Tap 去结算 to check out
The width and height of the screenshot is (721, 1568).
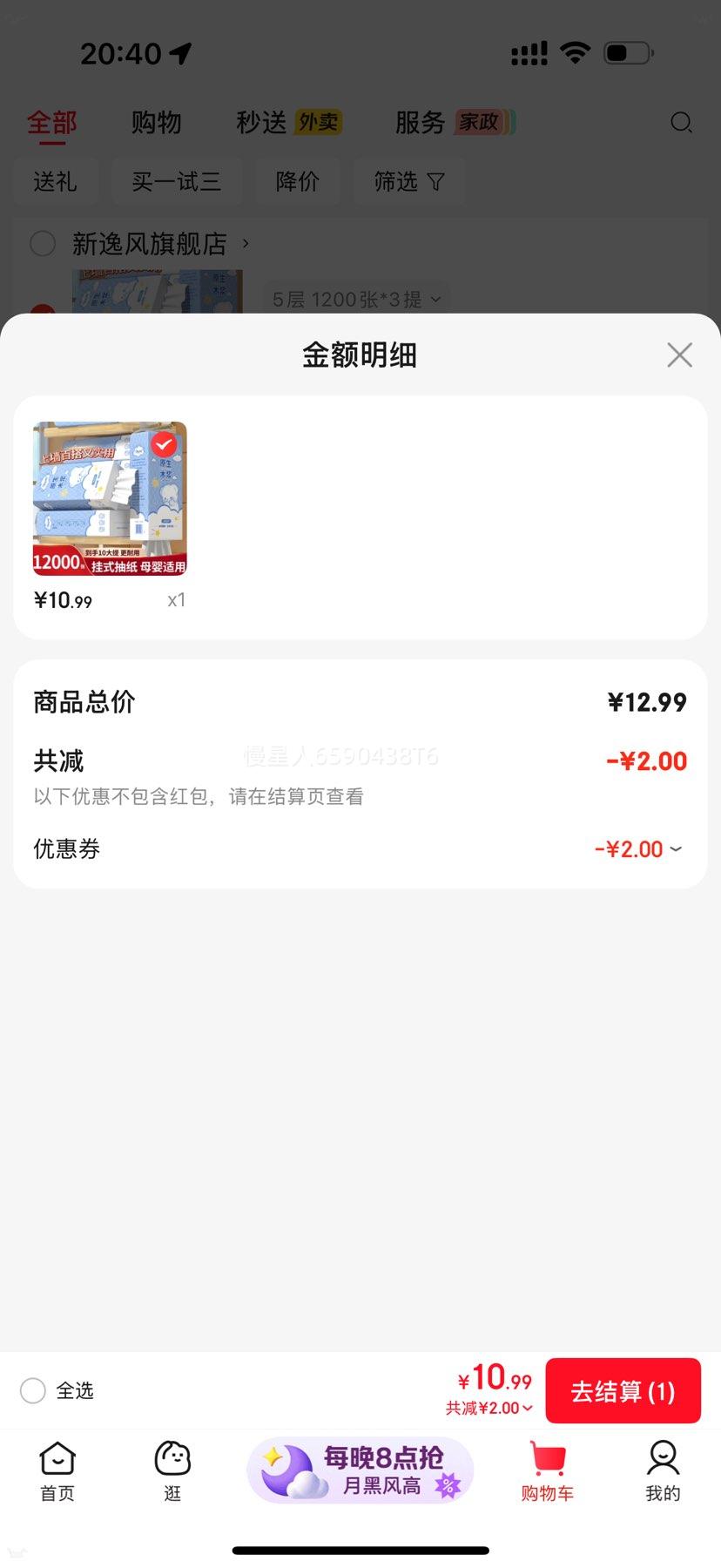pyautogui.click(x=623, y=1391)
